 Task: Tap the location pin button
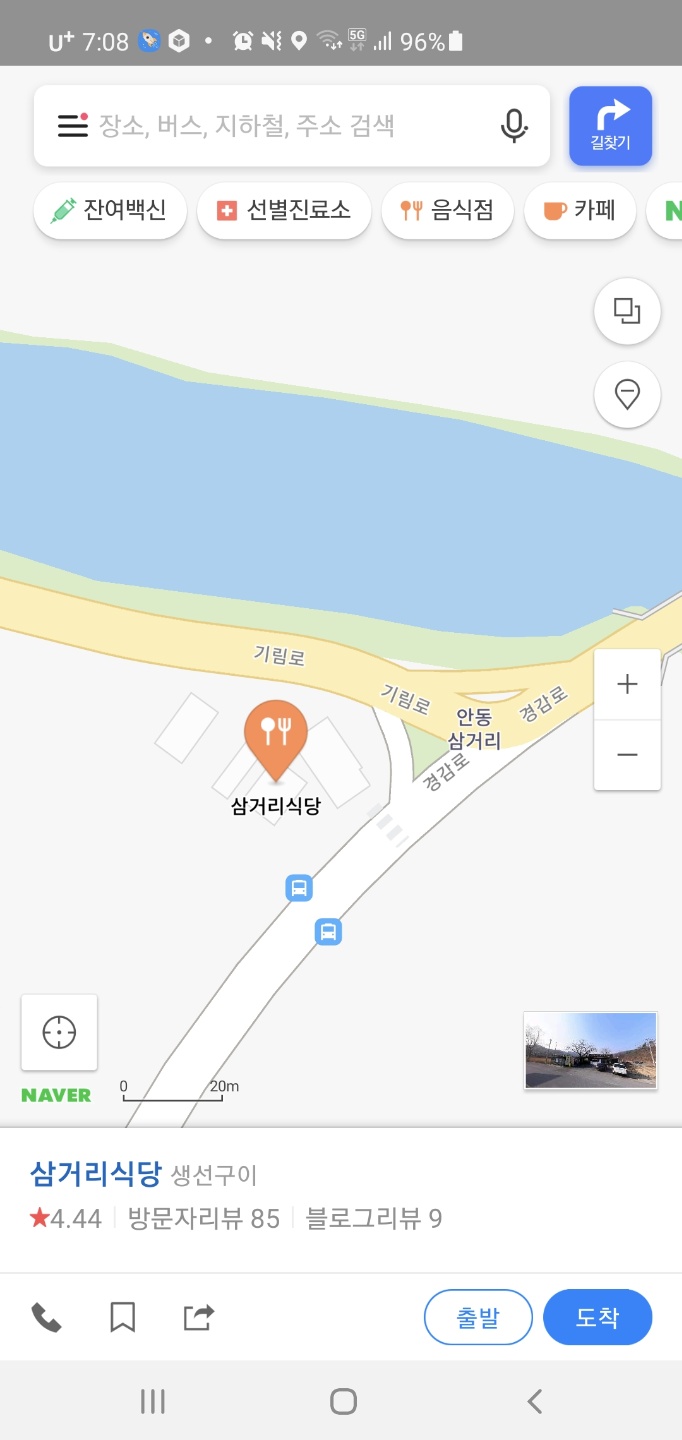point(627,395)
